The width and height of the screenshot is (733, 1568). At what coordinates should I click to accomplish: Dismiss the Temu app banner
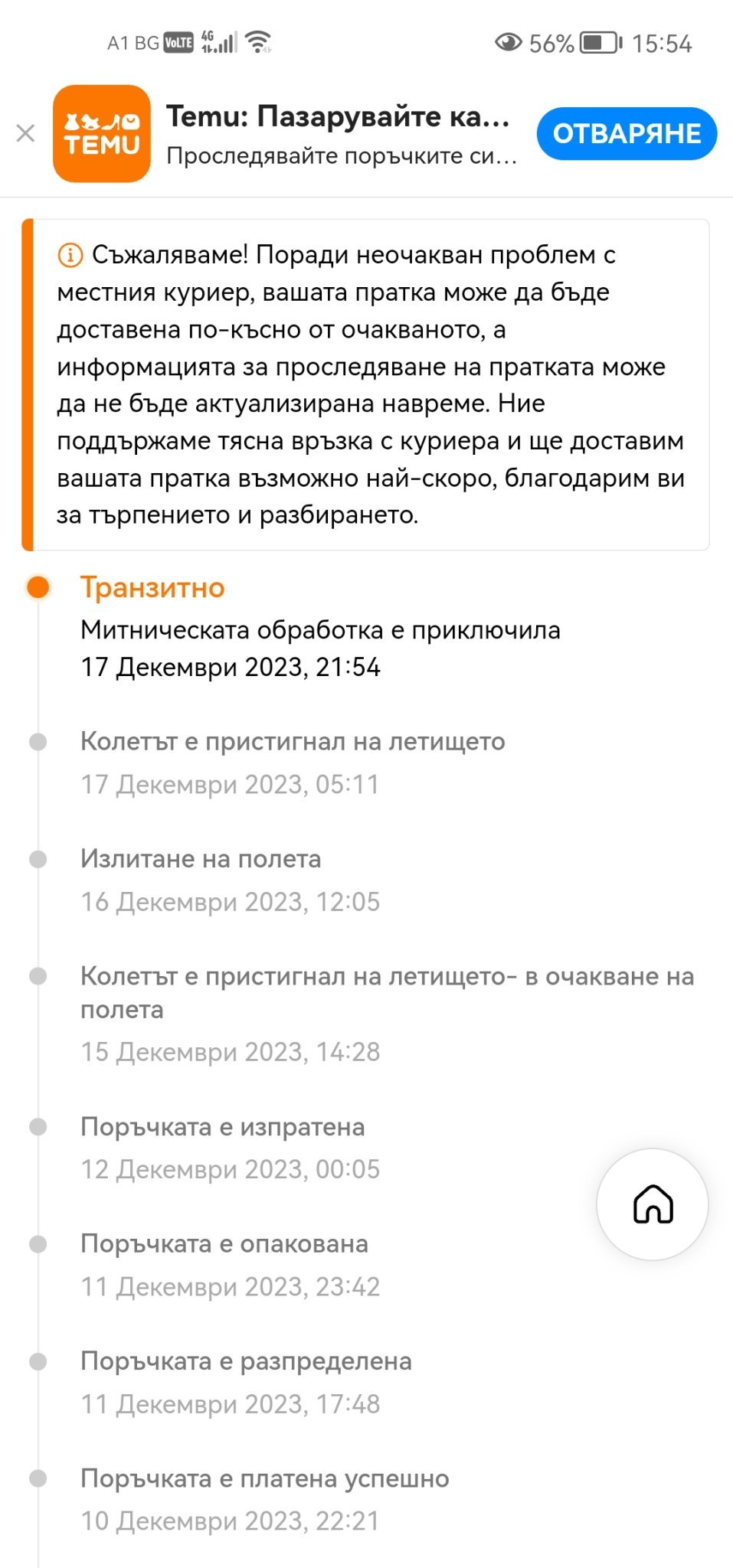[25, 134]
